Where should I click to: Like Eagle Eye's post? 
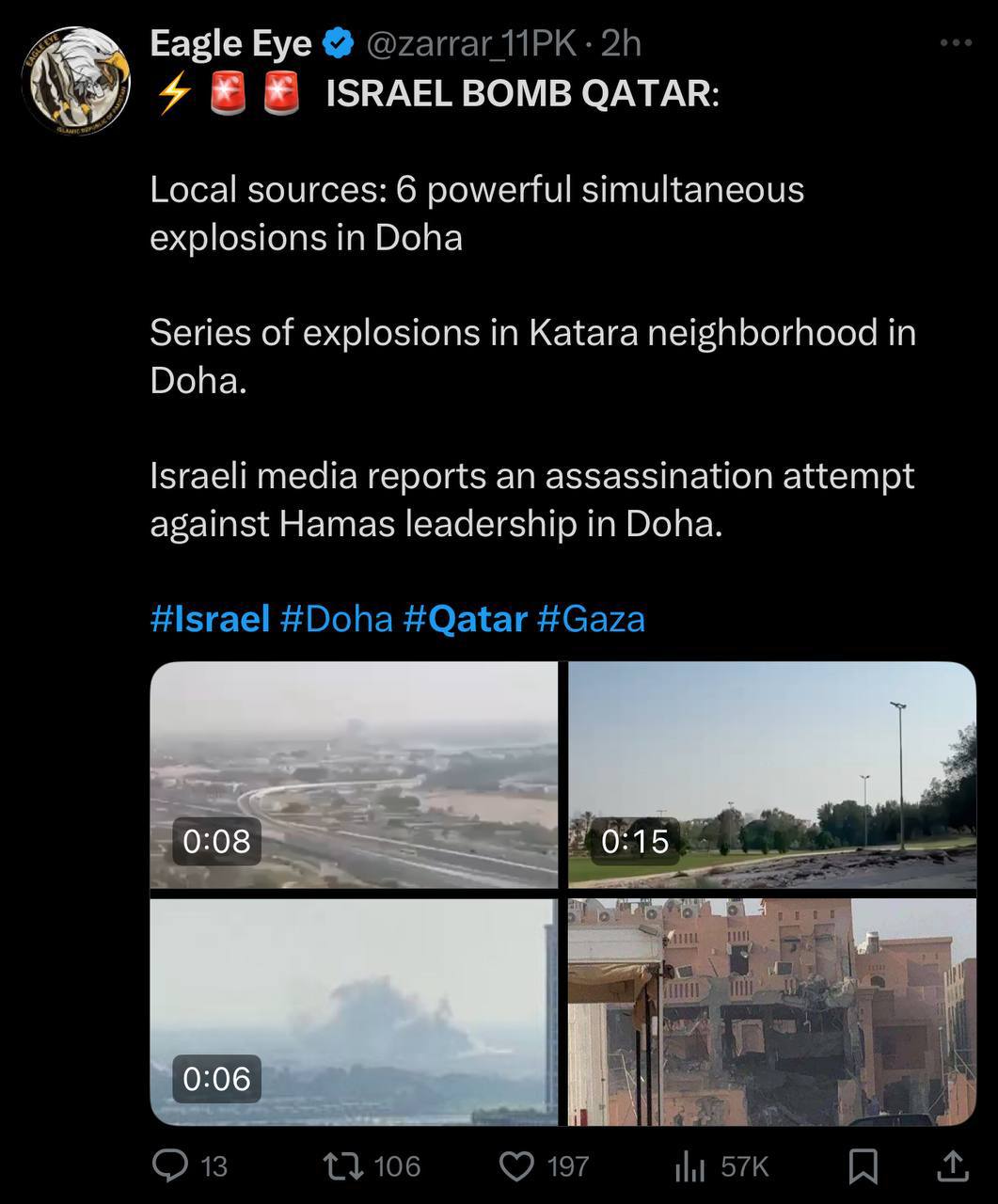coord(515,1166)
